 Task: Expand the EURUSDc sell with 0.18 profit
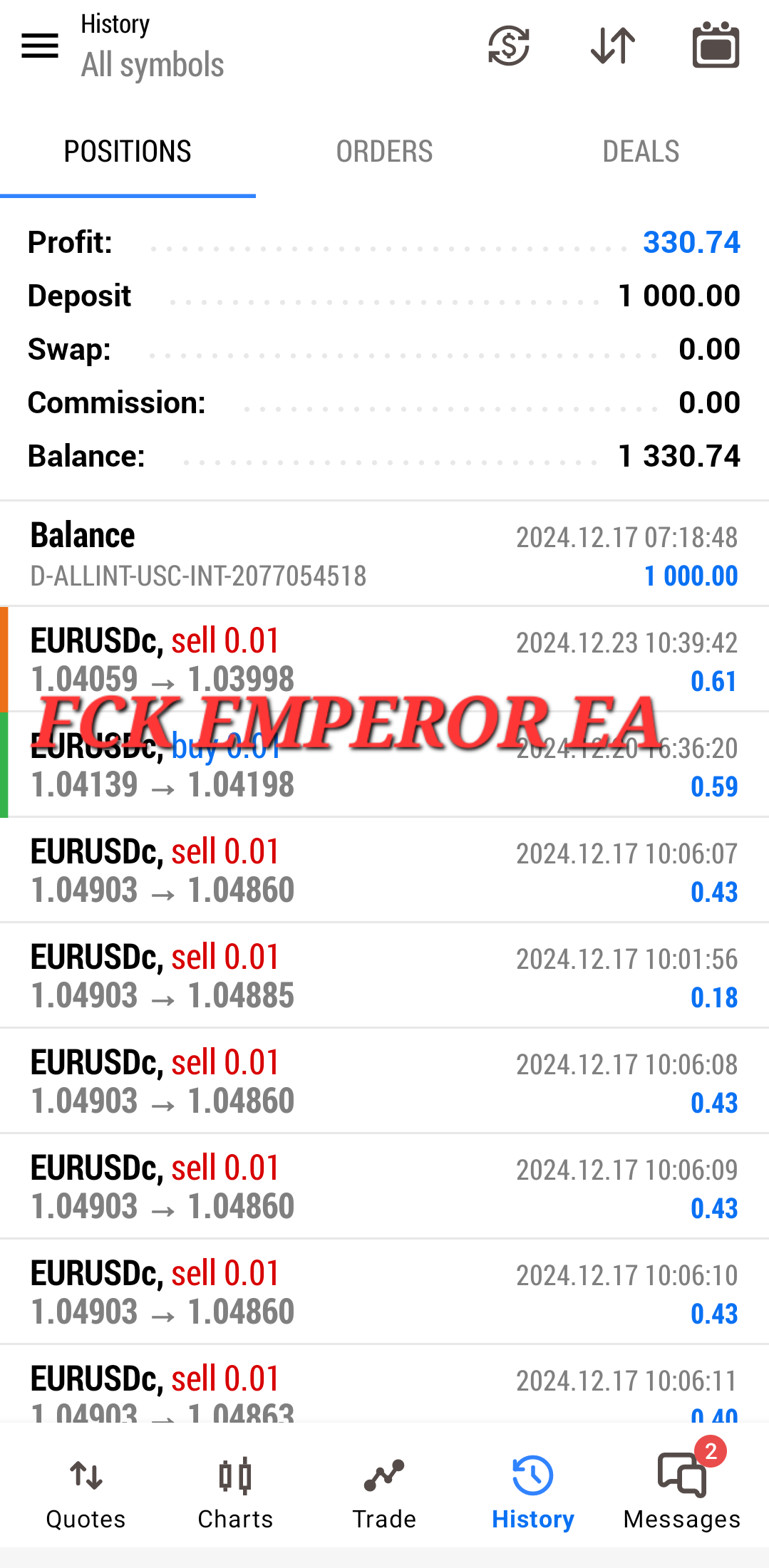[385, 975]
